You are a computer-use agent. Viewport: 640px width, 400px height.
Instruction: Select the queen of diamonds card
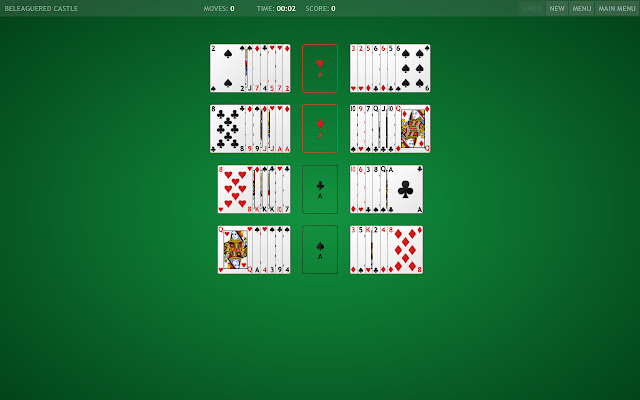[413, 128]
